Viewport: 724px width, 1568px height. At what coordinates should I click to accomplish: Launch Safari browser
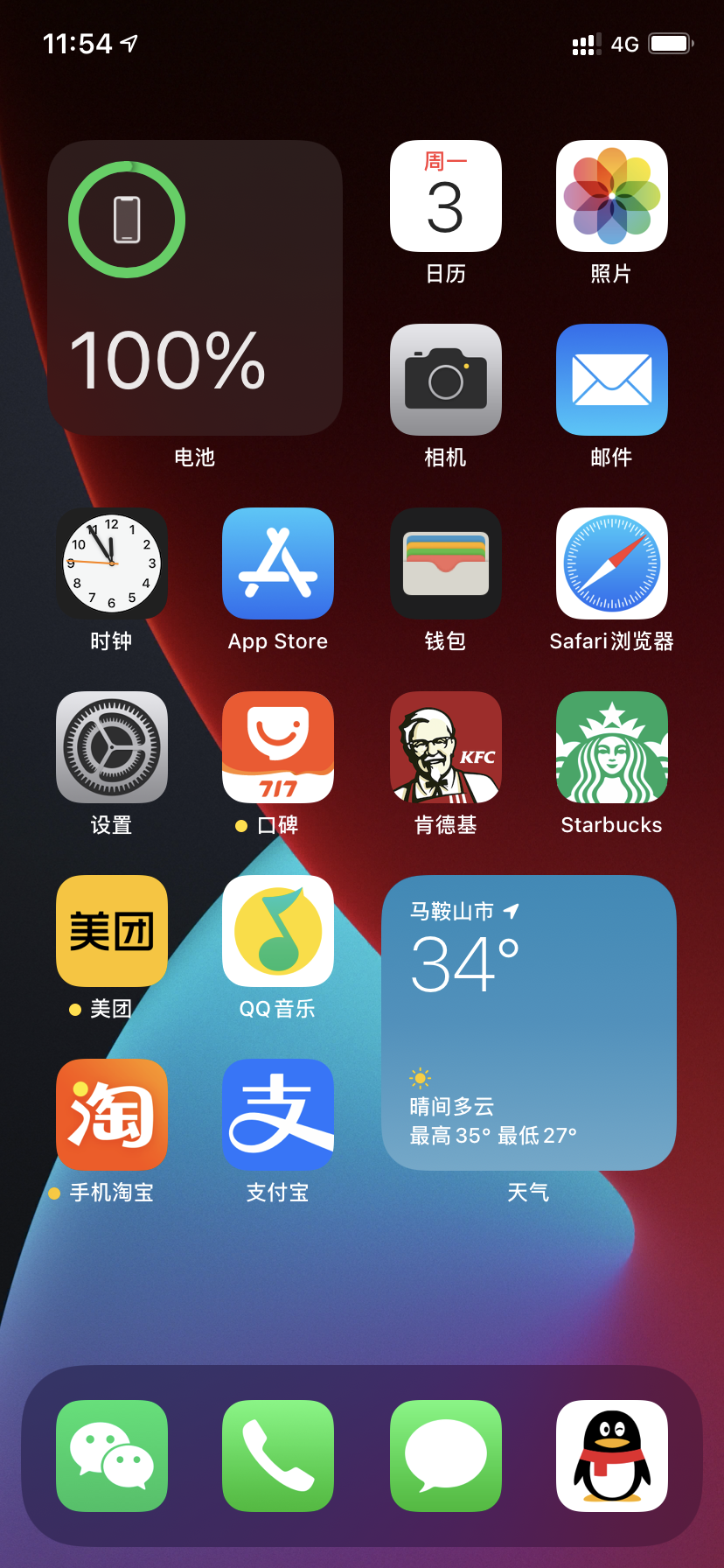click(611, 563)
